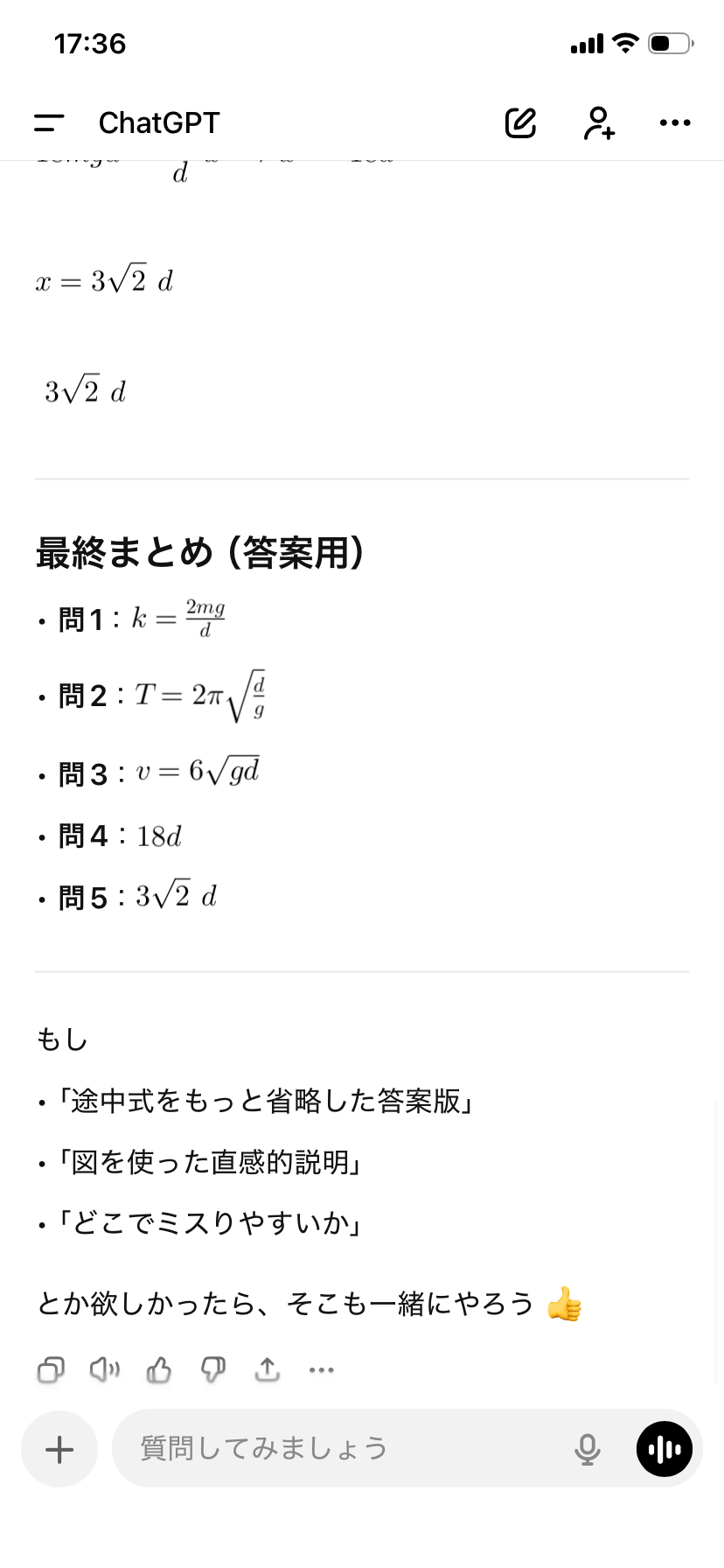Open more actions under the response
Image resolution: width=724 pixels, height=1568 pixels.
click(322, 1369)
